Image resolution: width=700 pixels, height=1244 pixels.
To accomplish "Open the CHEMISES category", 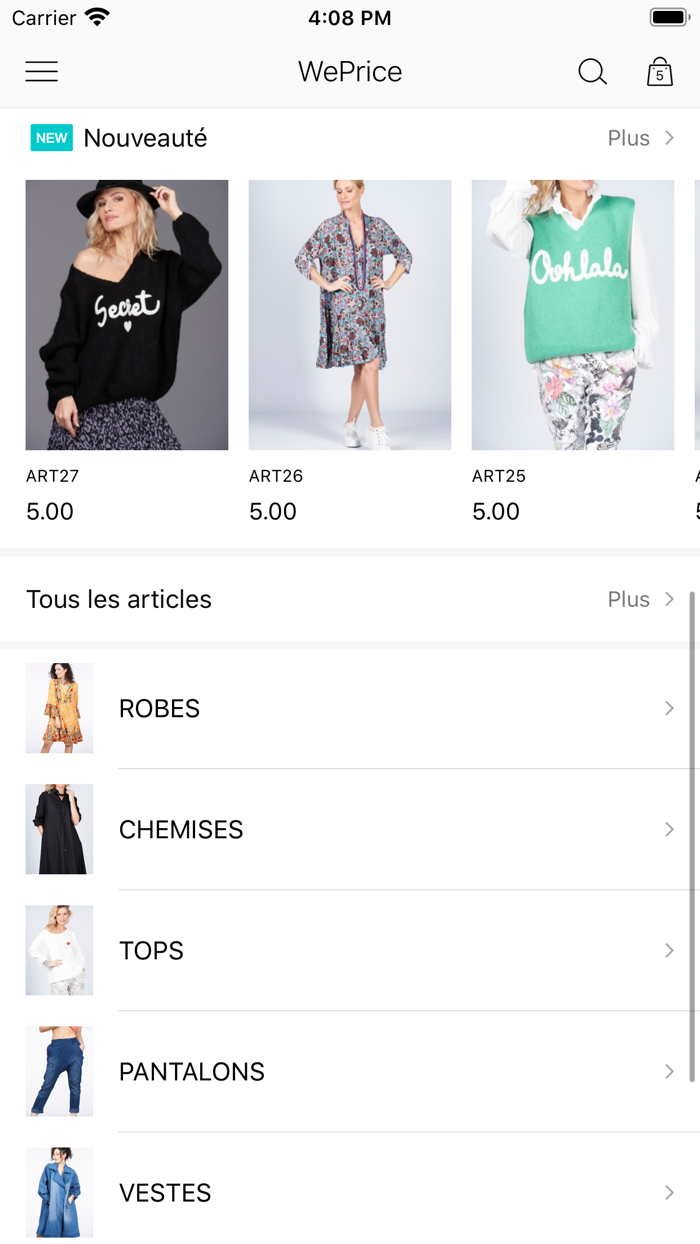I will 350,829.
